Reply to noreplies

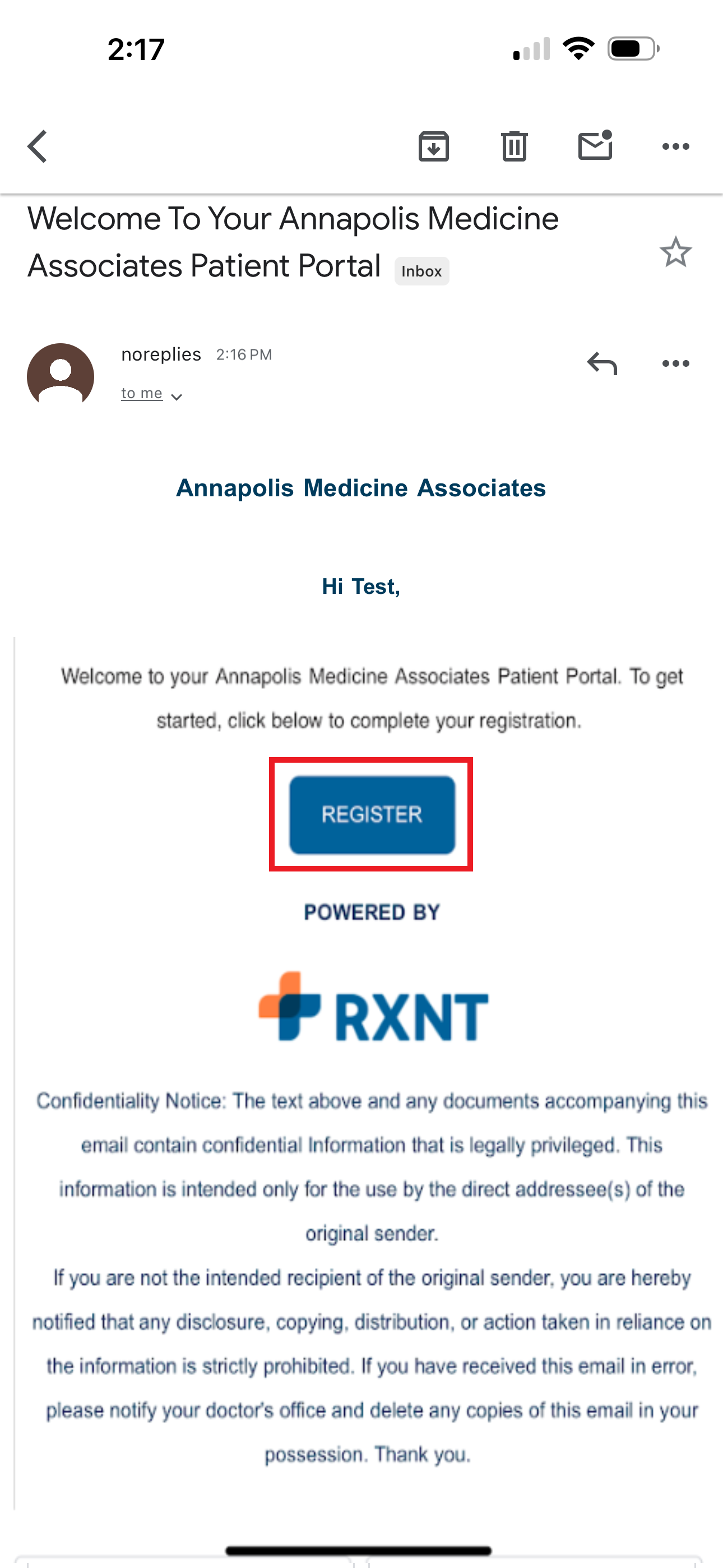[x=602, y=364]
